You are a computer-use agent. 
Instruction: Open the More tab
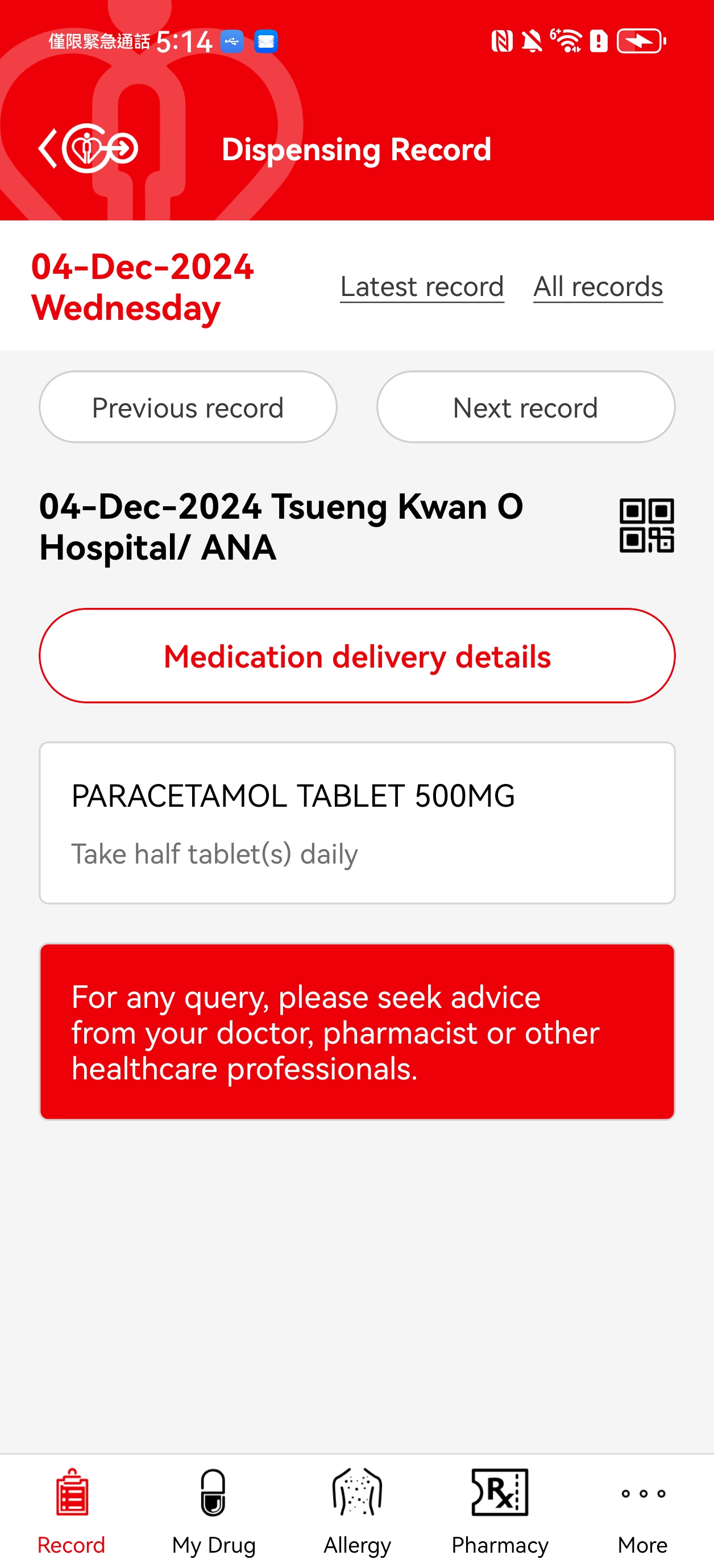643,1511
